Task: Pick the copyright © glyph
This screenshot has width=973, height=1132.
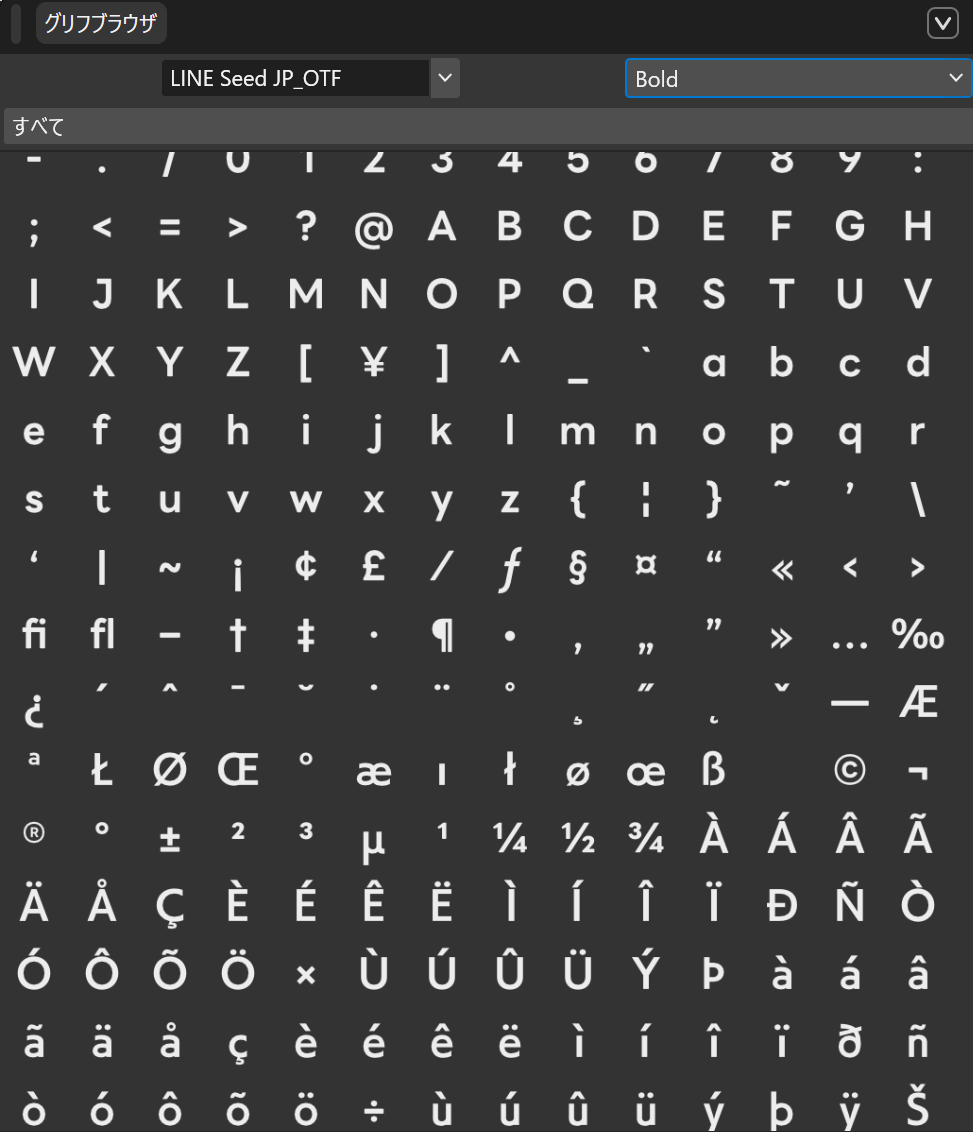Action: pos(849,770)
